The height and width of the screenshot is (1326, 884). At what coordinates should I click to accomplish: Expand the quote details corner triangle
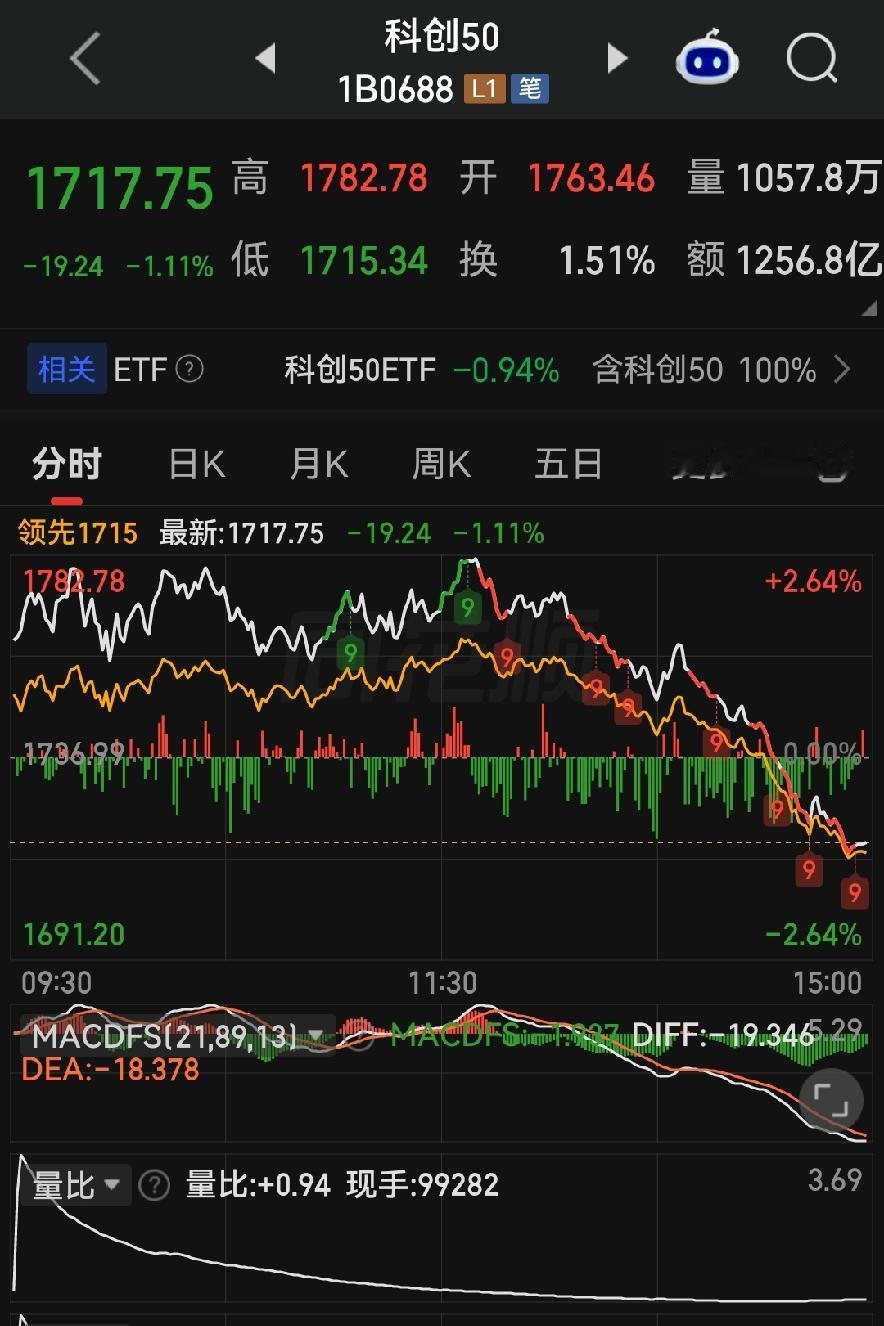[x=868, y=311]
